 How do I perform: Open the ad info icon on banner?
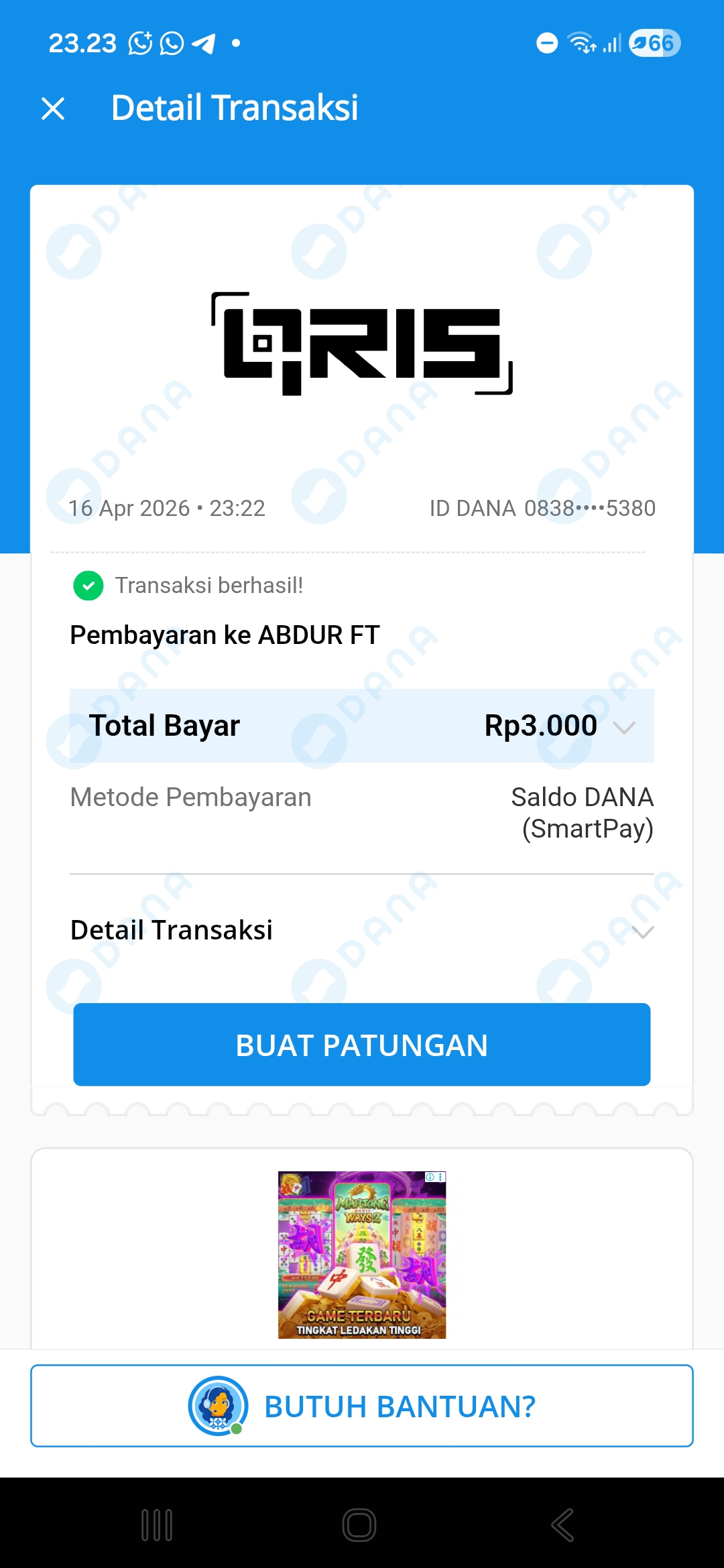[430, 1177]
